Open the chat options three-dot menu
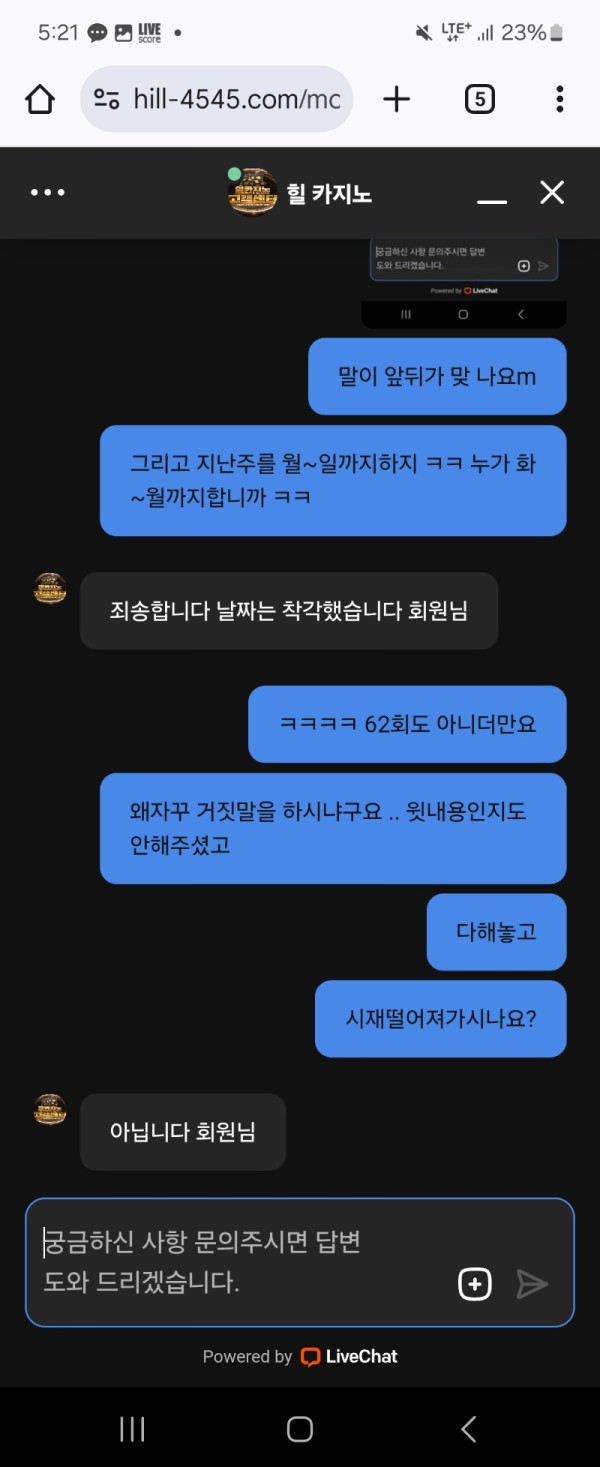The image size is (600, 1467). (x=47, y=193)
